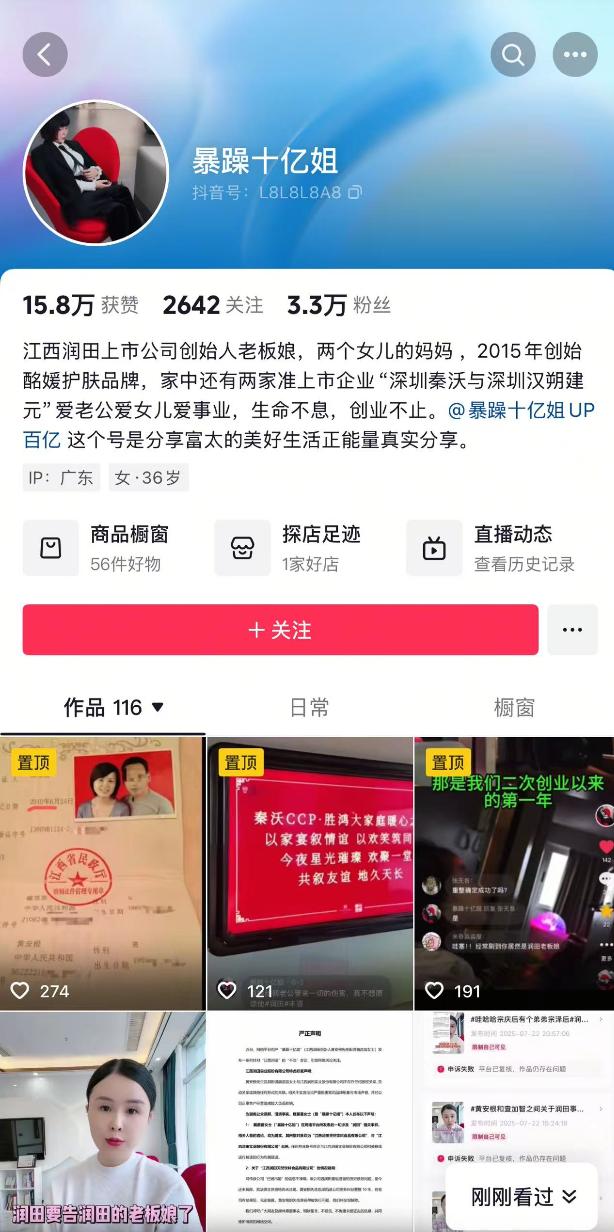The image size is (614, 1232).
Task: Expand more options beside the follow button
Action: [x=572, y=630]
